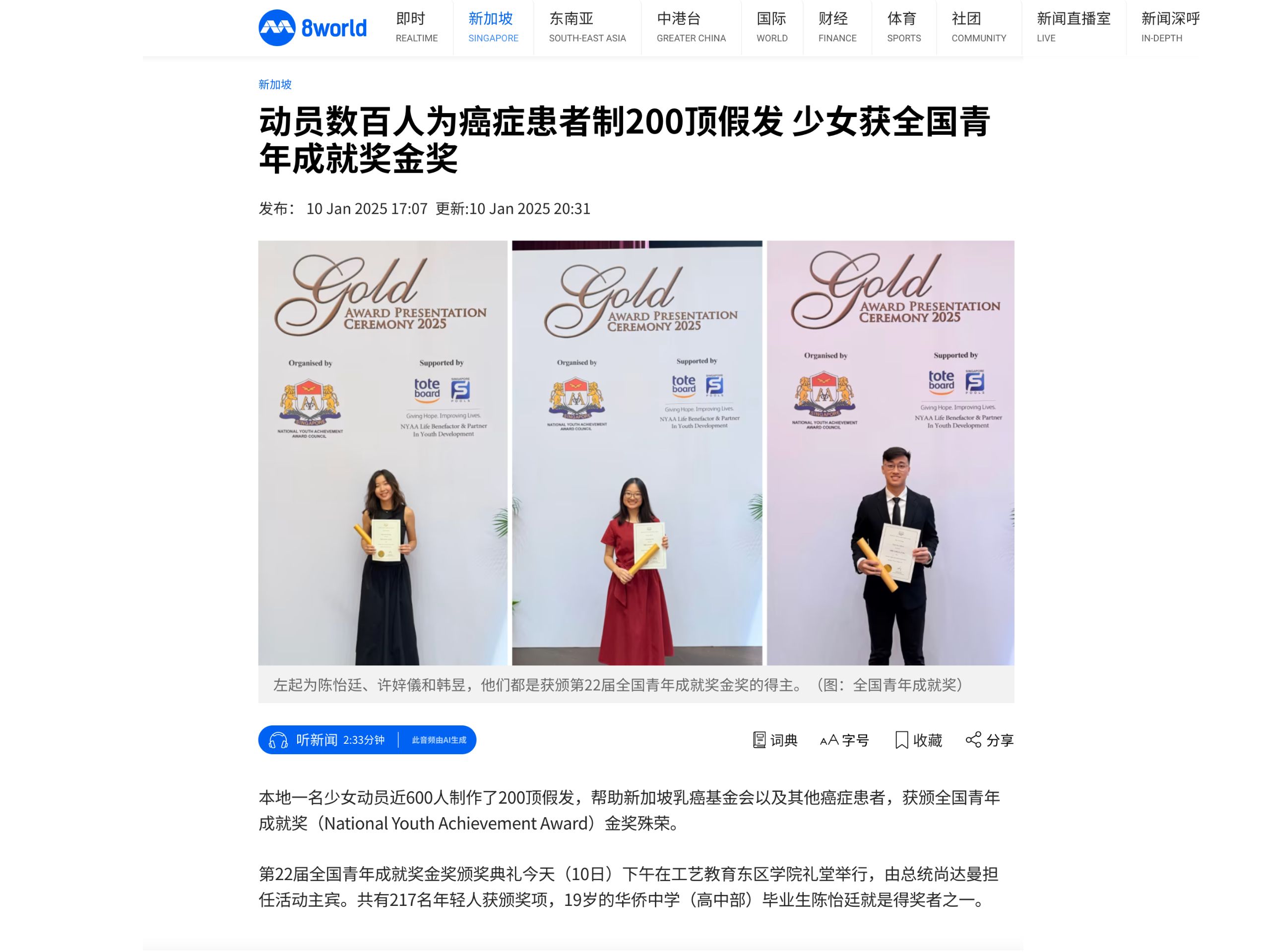Open the 词典 dictionary tool
Screen dimensions: 1270x952
[x=774, y=740]
